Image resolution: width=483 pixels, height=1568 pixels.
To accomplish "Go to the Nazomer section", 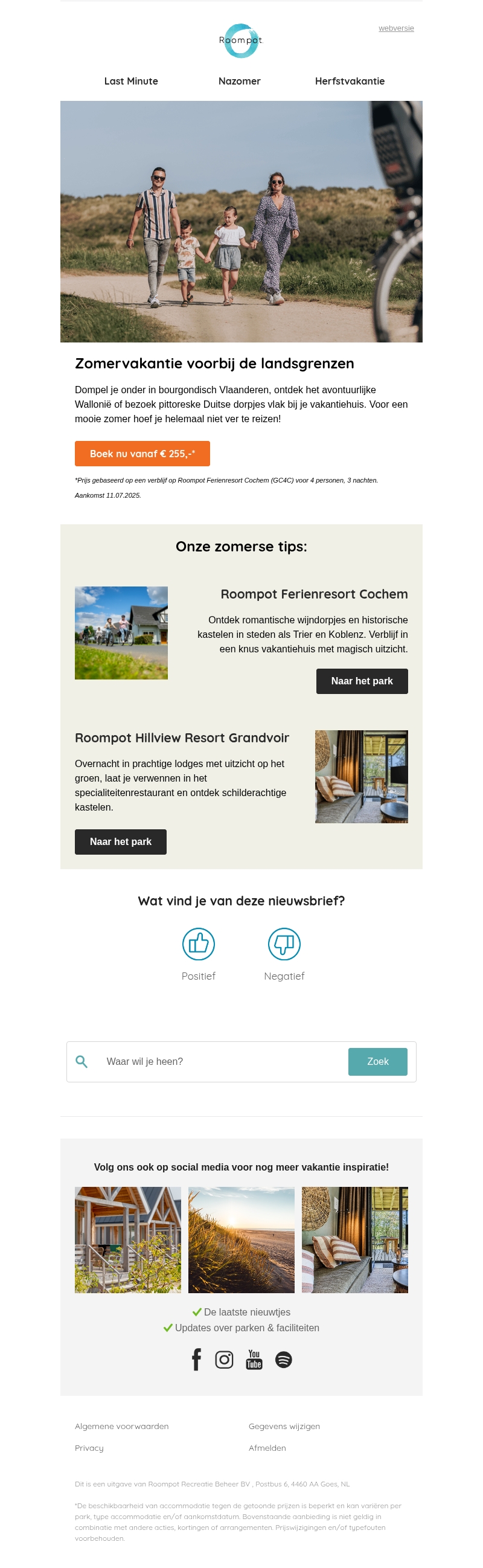I will (239, 81).
